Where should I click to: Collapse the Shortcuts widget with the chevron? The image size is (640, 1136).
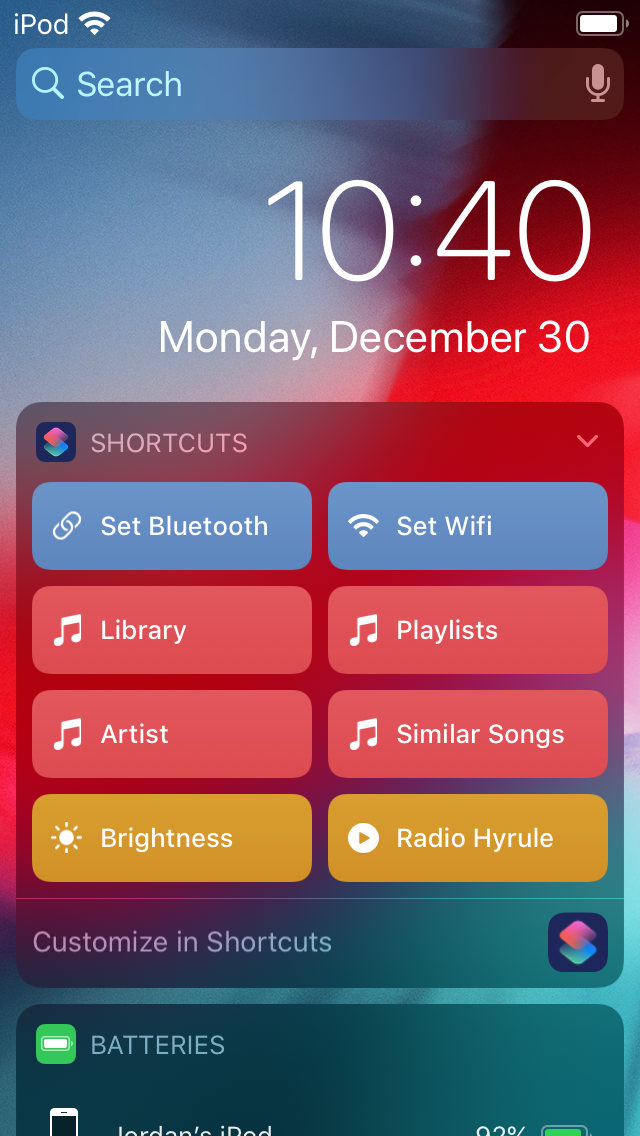coord(588,441)
